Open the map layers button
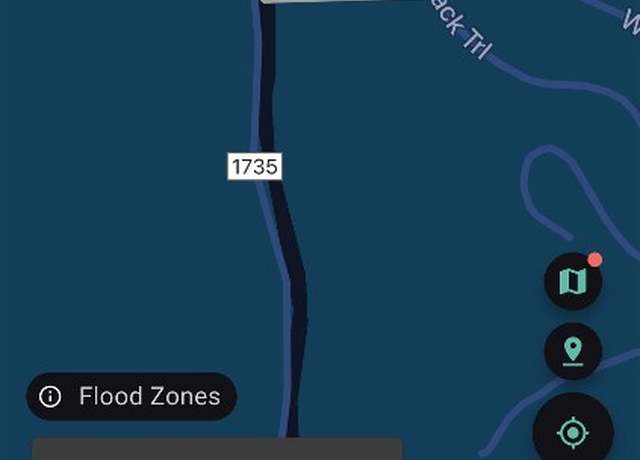Image resolution: width=640 pixels, height=460 pixels. (x=572, y=282)
